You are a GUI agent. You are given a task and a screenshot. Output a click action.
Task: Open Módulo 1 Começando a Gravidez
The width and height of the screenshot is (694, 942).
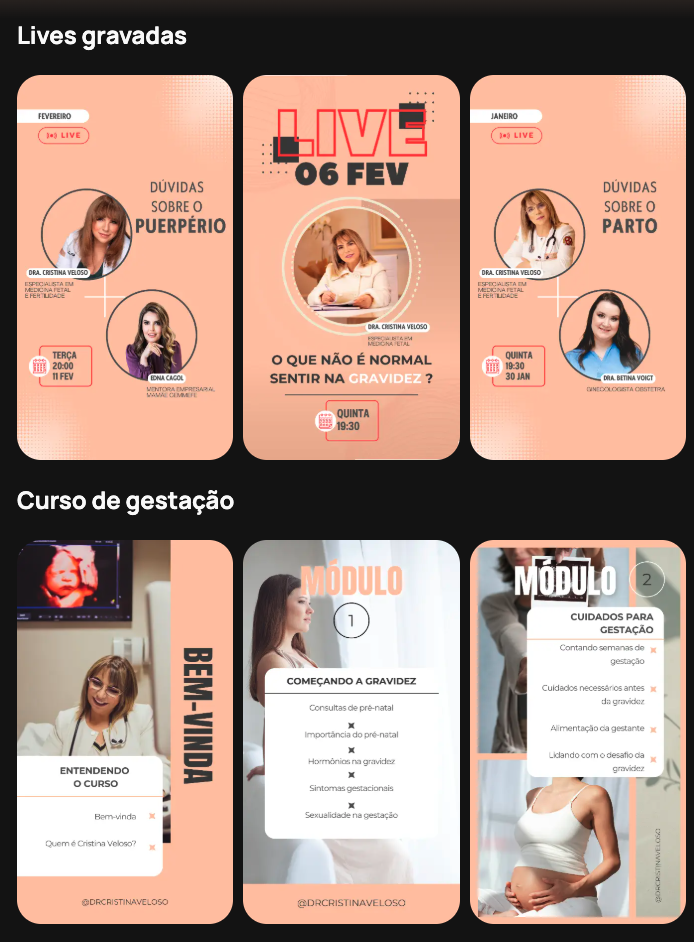tap(351, 731)
